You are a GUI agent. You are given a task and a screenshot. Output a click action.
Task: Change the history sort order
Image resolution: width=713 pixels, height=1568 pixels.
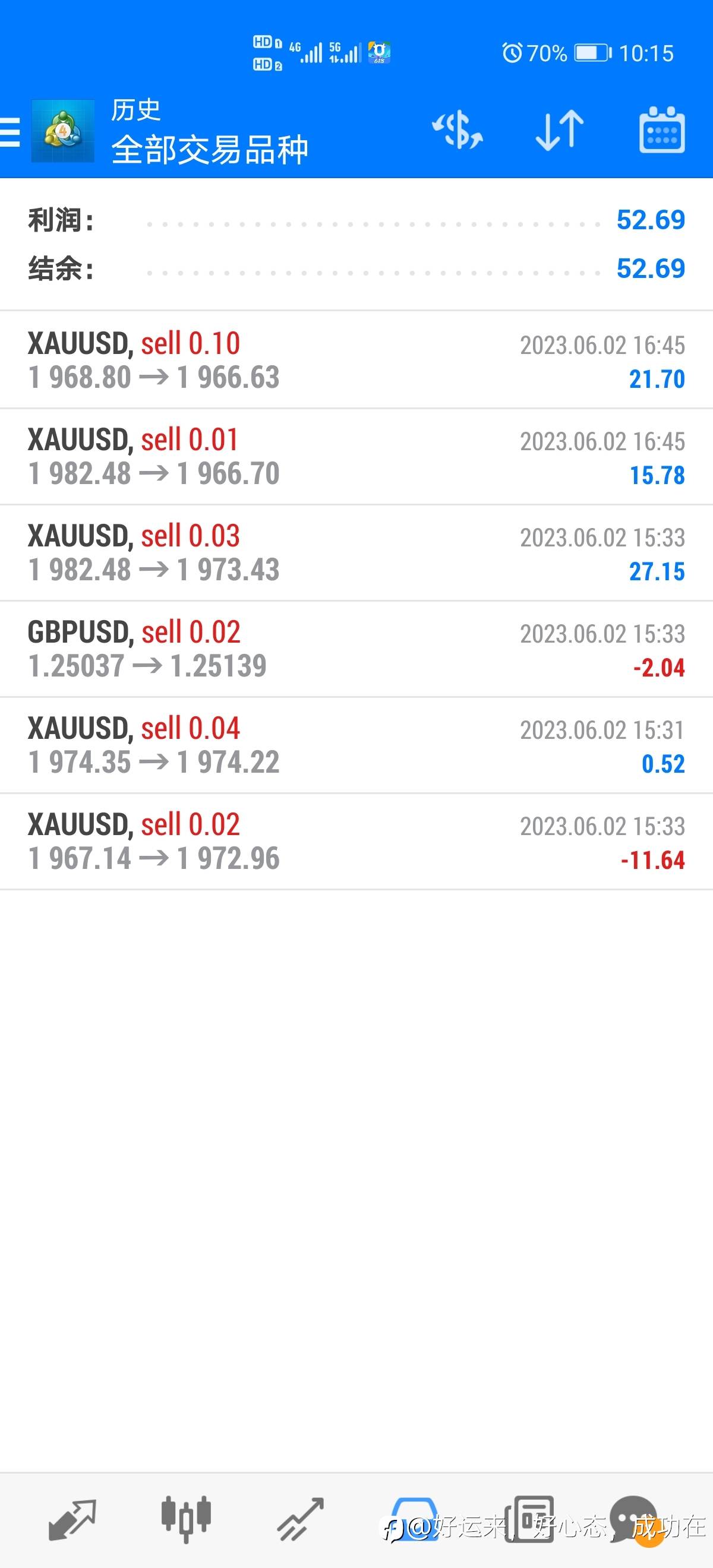[559, 130]
